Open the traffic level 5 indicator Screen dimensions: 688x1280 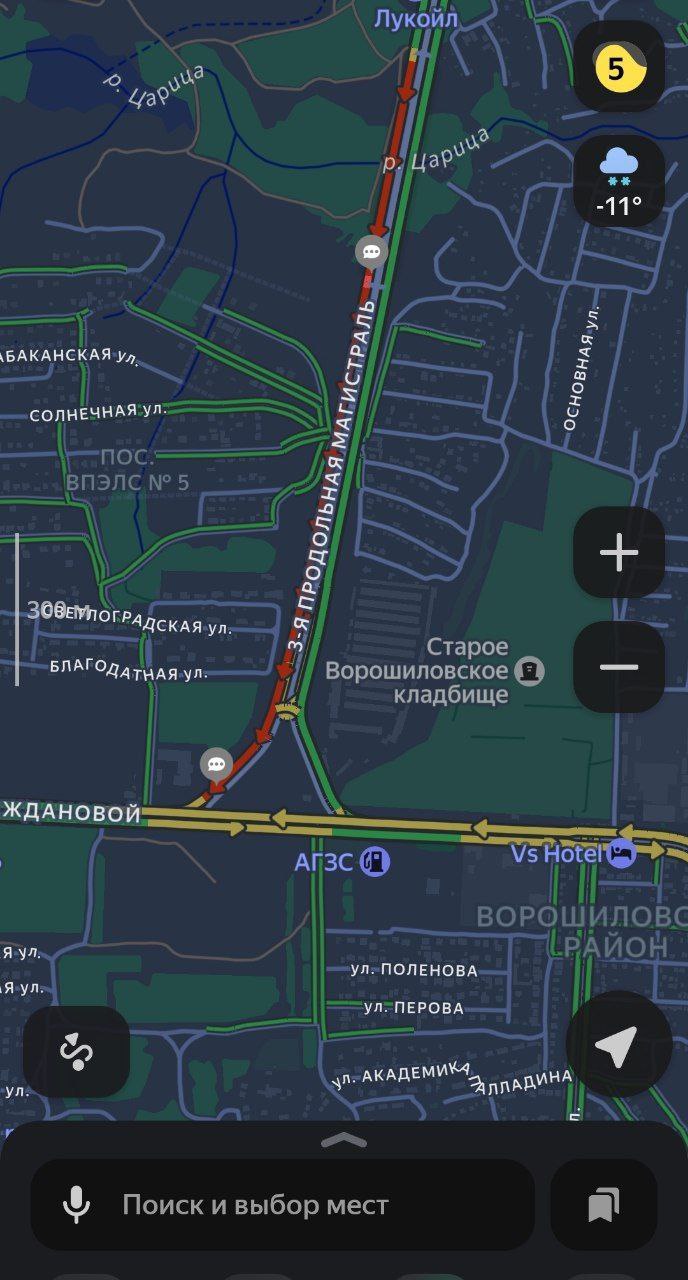[x=618, y=68]
